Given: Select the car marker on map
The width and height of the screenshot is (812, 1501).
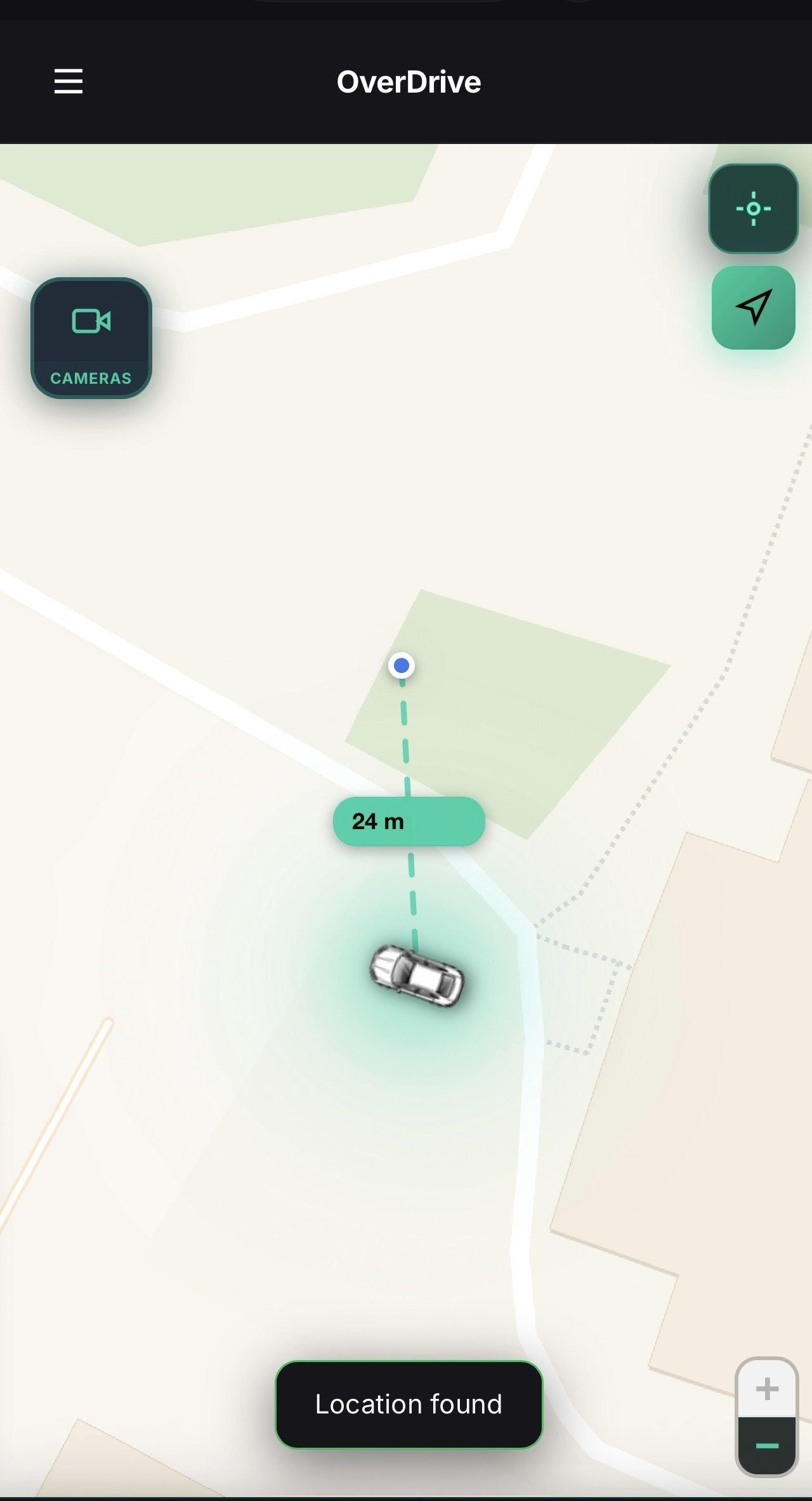Looking at the screenshot, I should [x=417, y=976].
